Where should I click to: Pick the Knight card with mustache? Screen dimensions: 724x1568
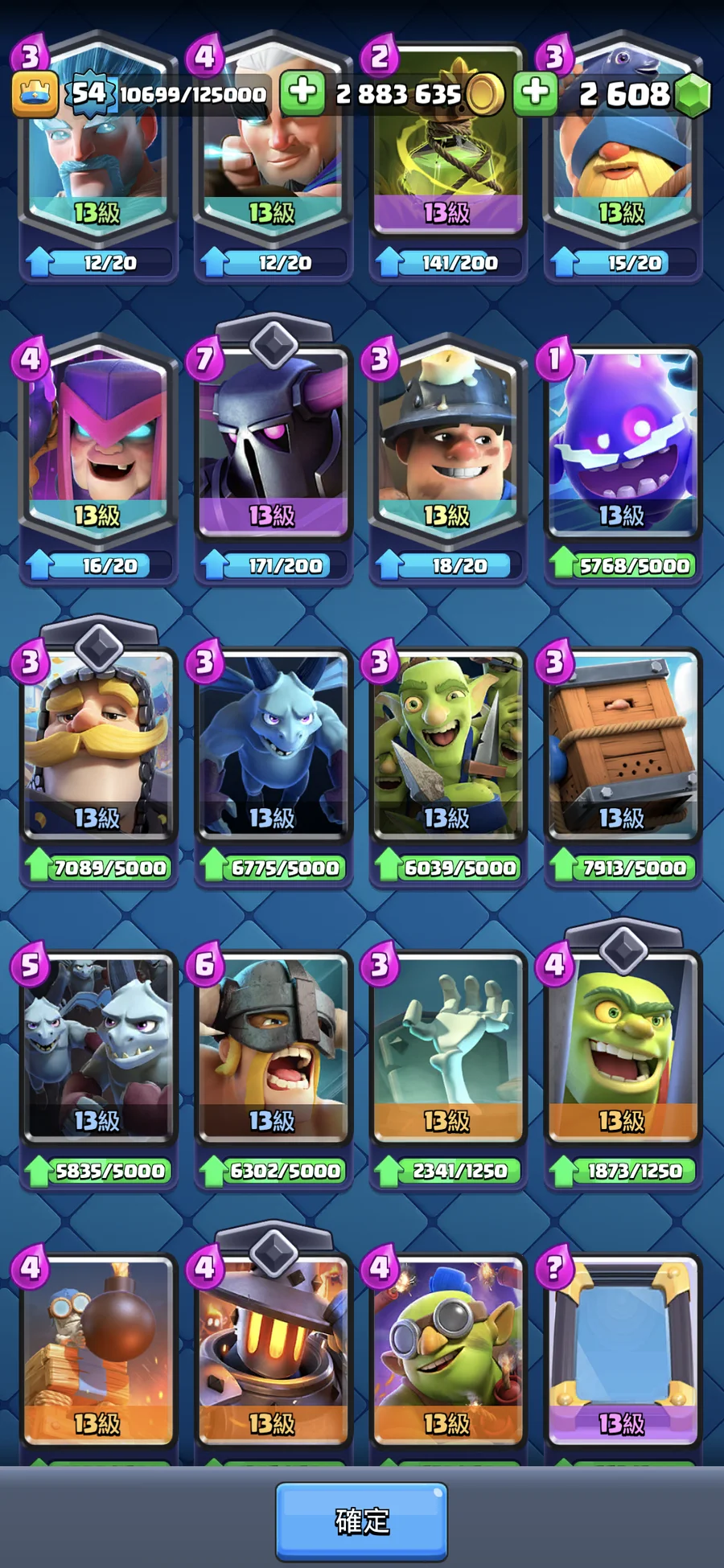[97, 748]
